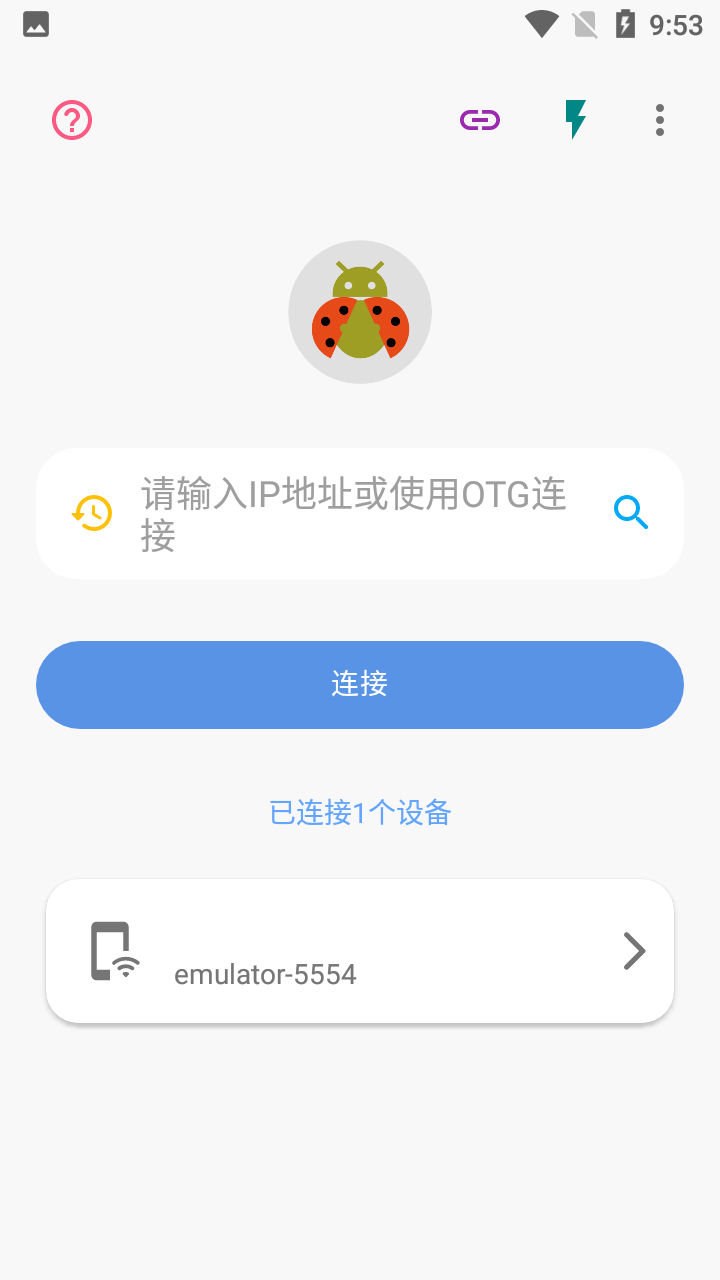
Task: Open connection history with the clock icon
Action: [x=91, y=512]
